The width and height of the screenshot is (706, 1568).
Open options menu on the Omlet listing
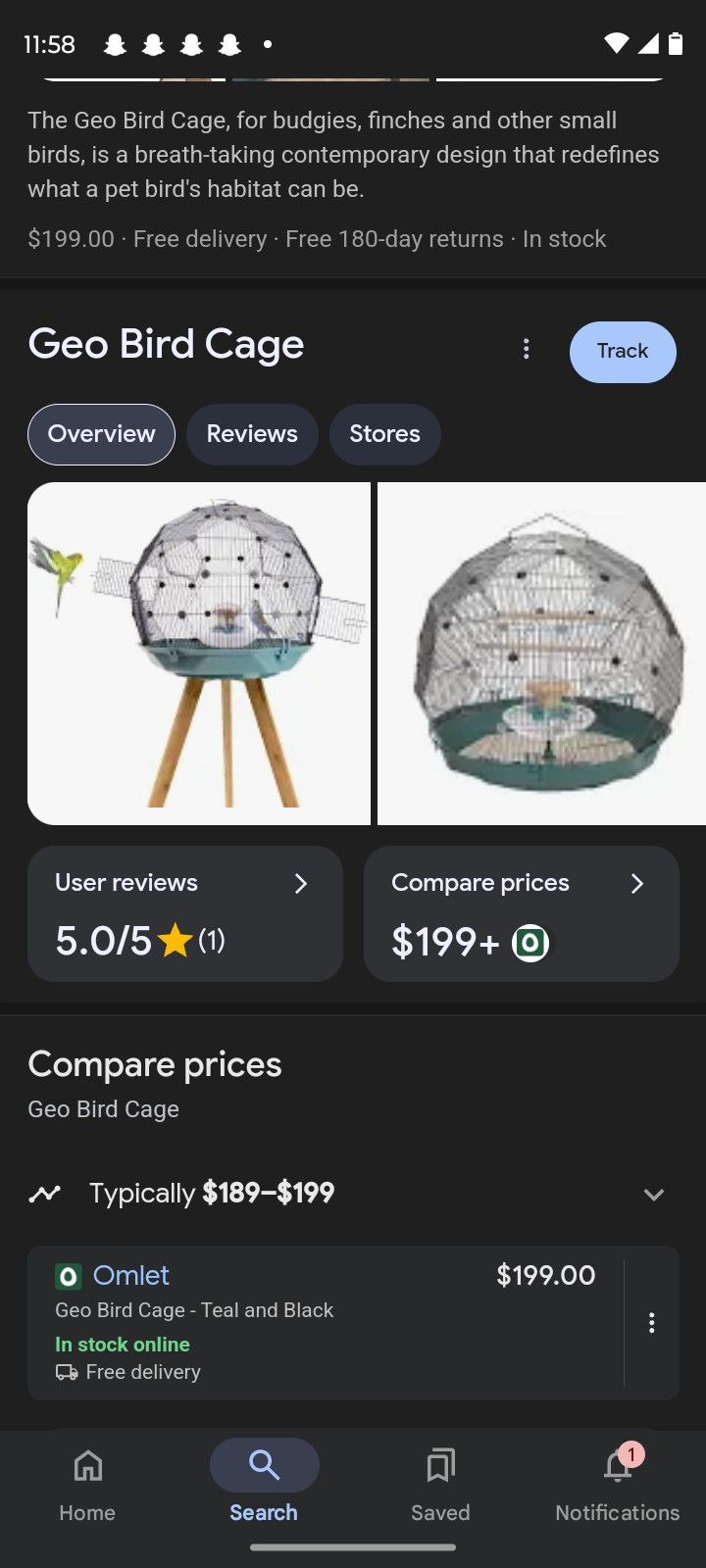pos(651,1323)
